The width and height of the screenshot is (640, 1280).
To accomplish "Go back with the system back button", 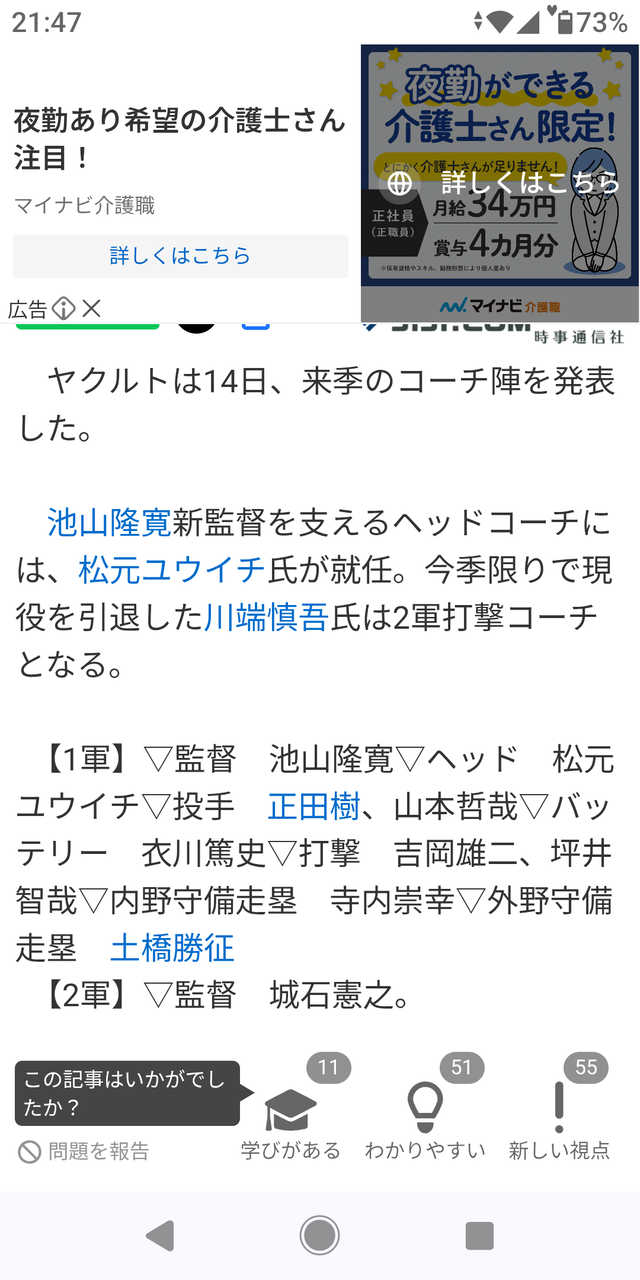I will click(160, 1236).
